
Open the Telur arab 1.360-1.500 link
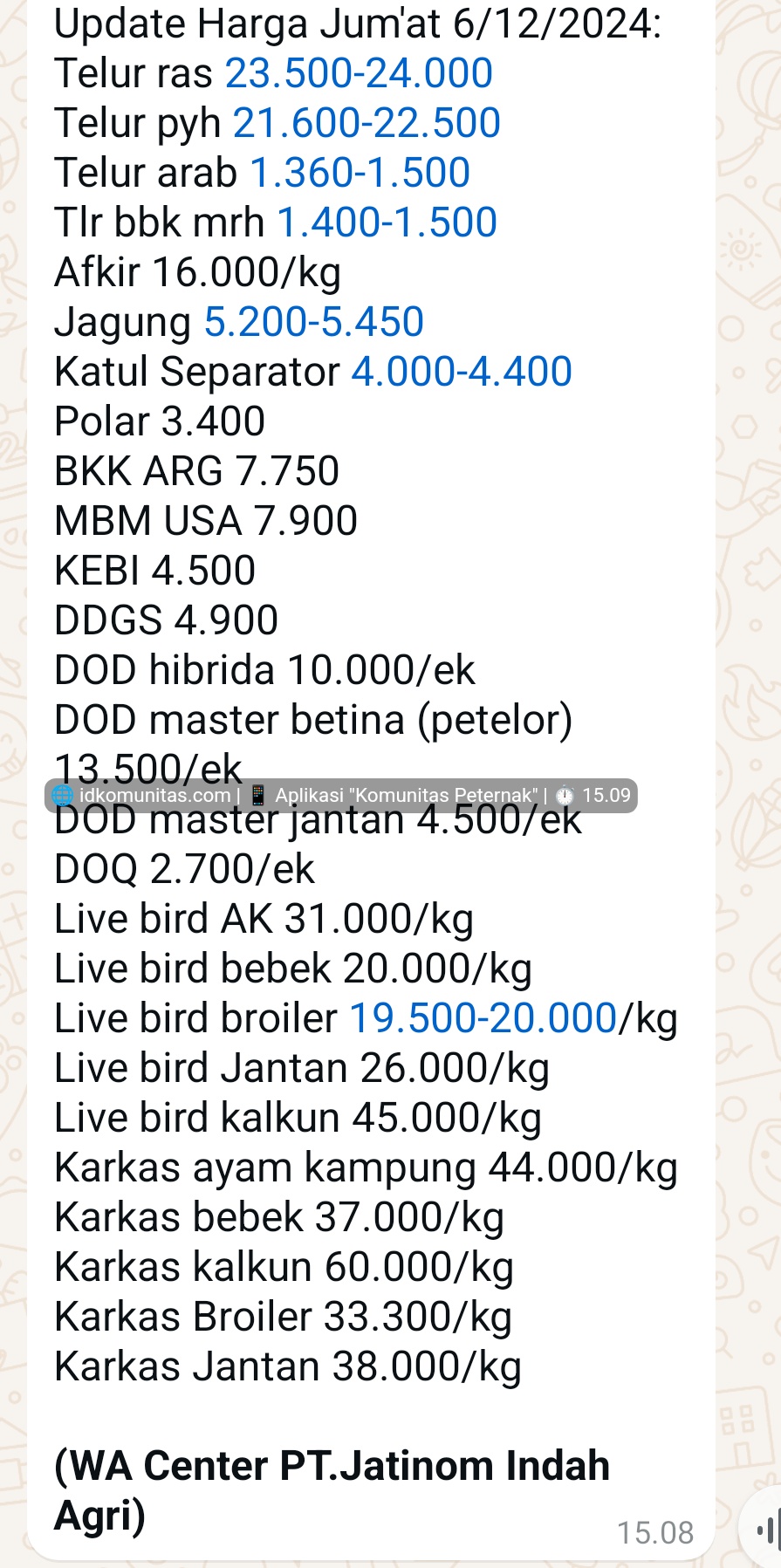360,172
